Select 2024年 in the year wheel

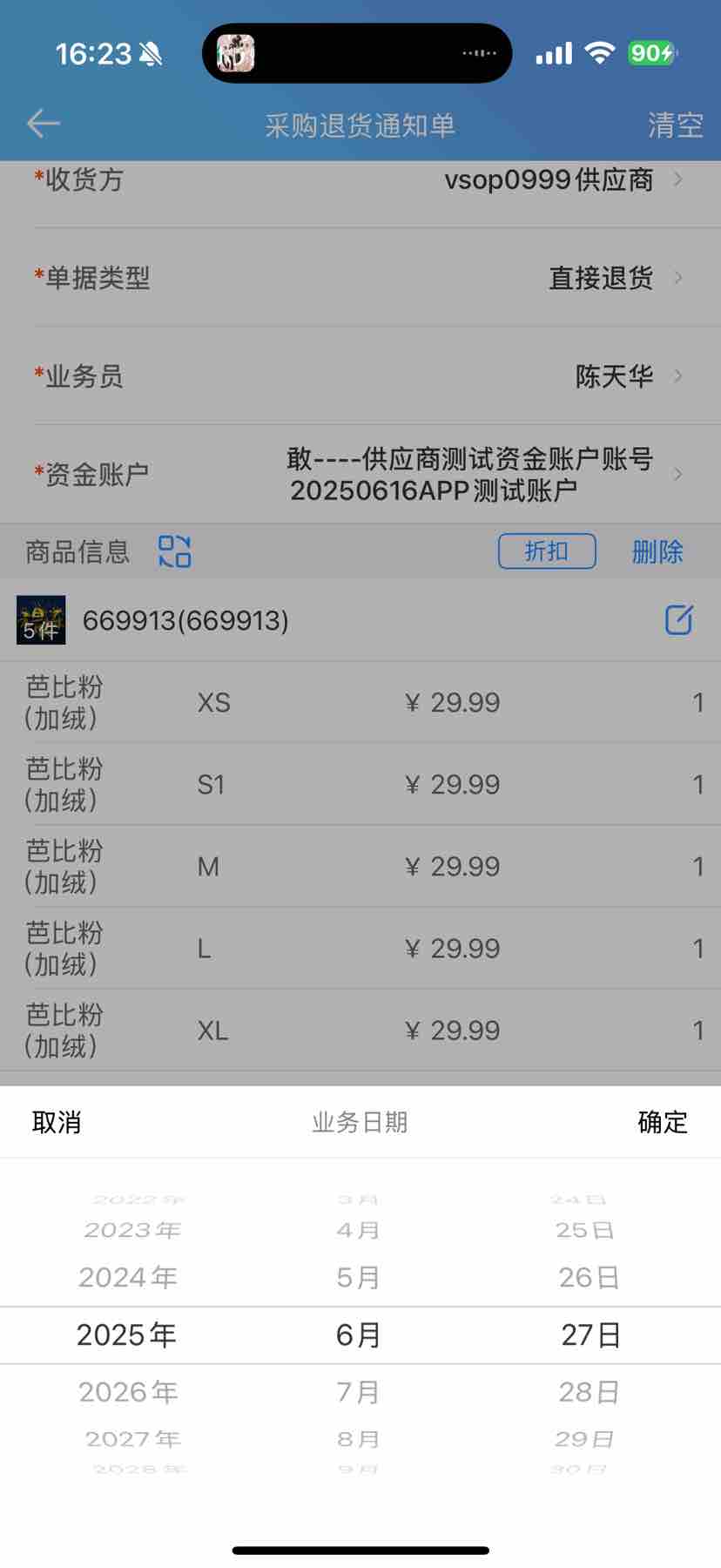(x=128, y=1277)
